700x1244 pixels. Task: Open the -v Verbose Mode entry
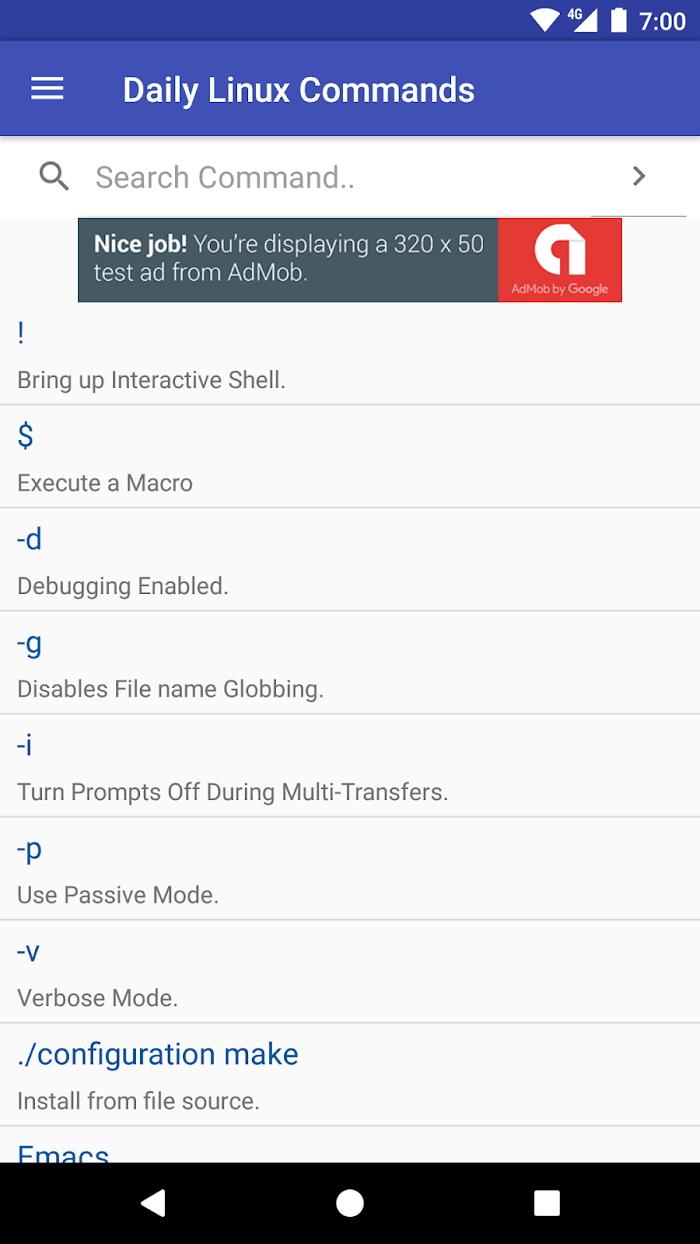point(350,972)
